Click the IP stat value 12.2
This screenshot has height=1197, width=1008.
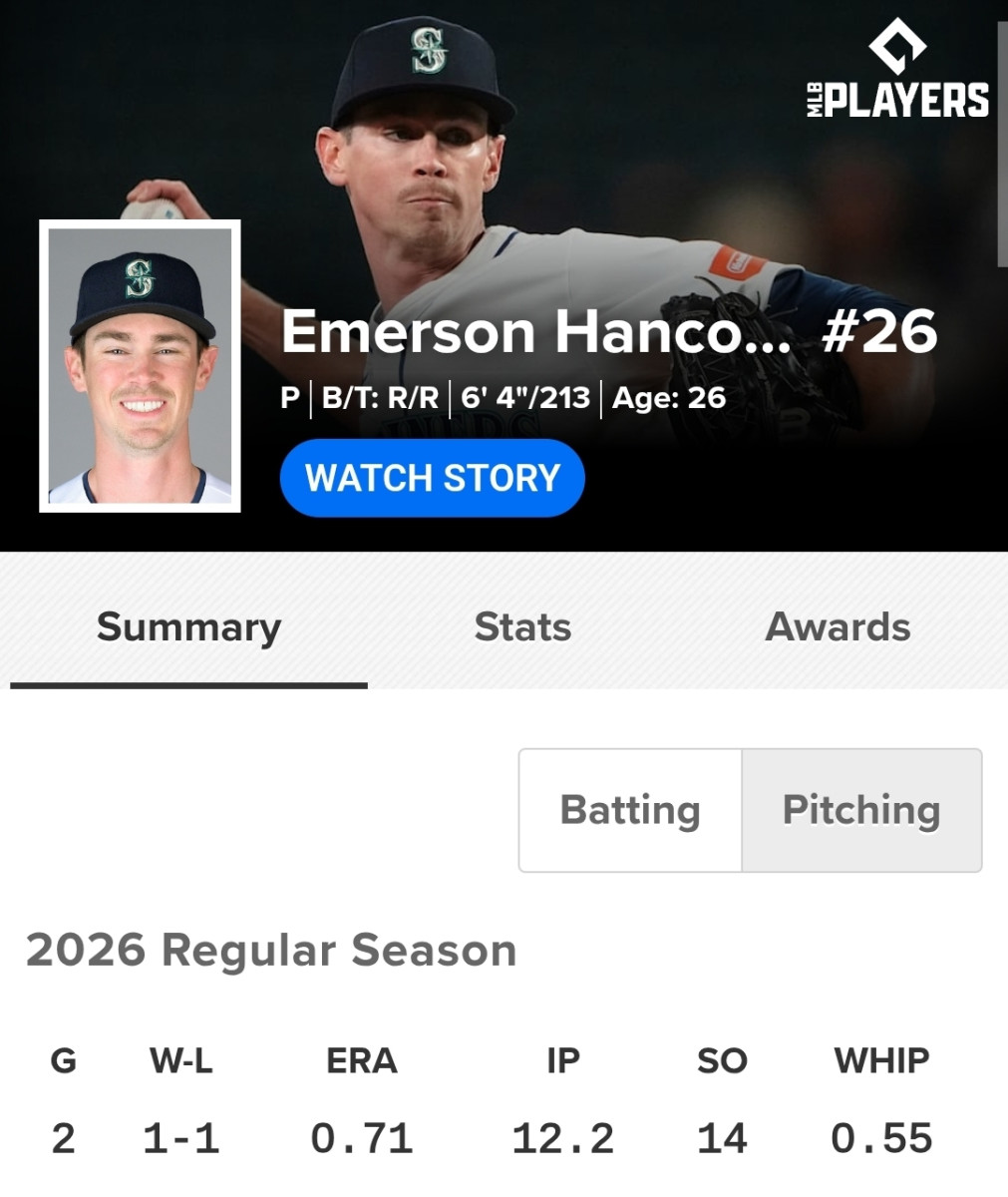[561, 1135]
